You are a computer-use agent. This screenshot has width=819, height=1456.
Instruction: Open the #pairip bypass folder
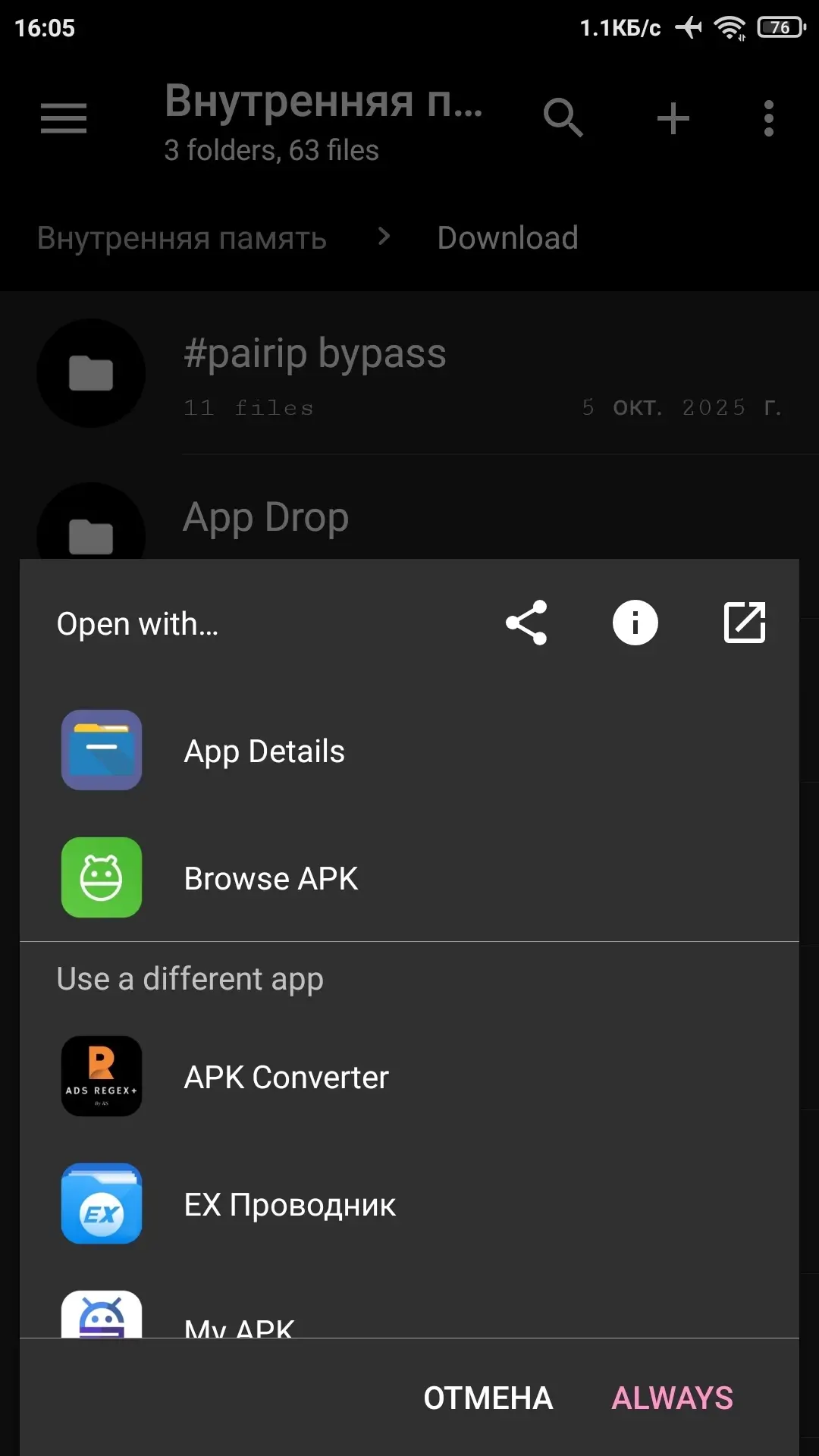(x=315, y=372)
